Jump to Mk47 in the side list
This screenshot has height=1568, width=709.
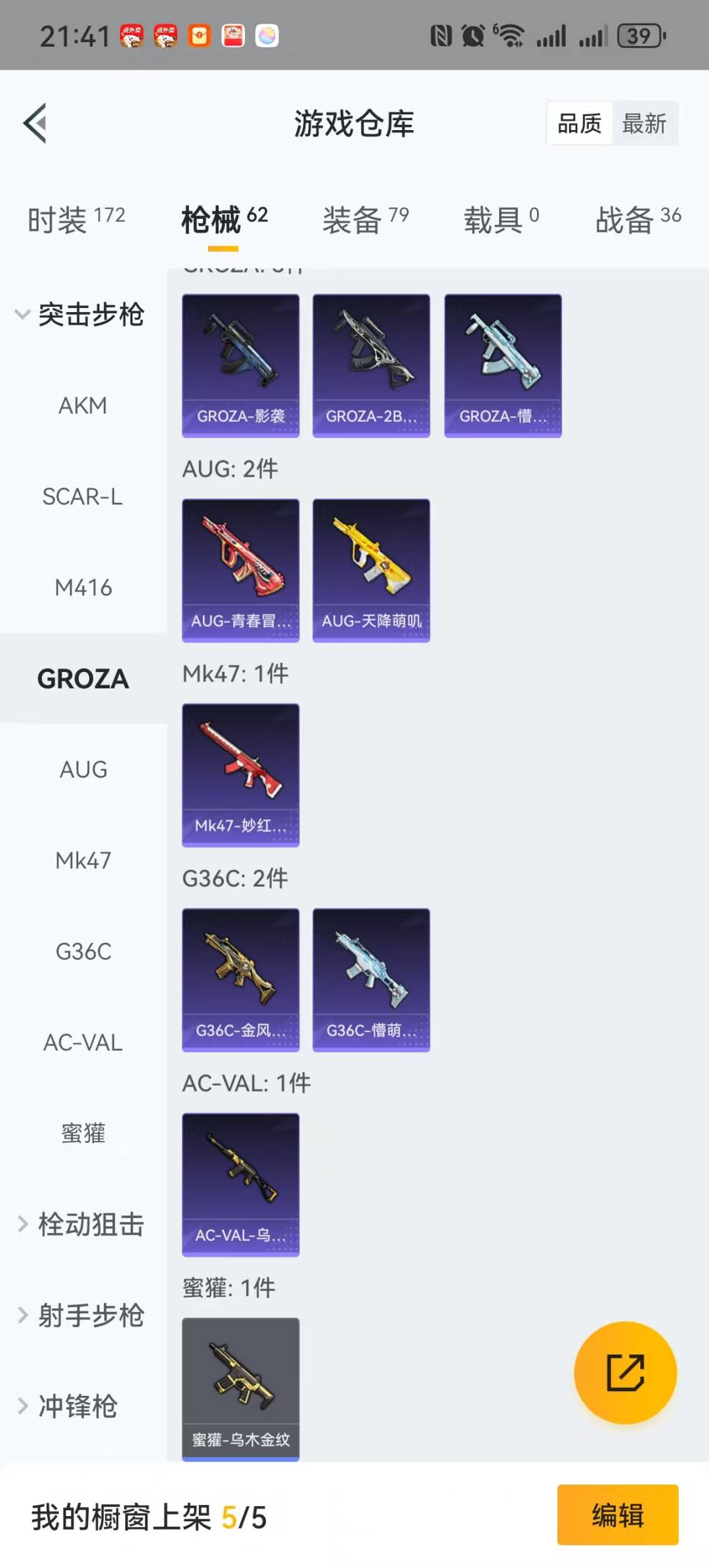83,861
